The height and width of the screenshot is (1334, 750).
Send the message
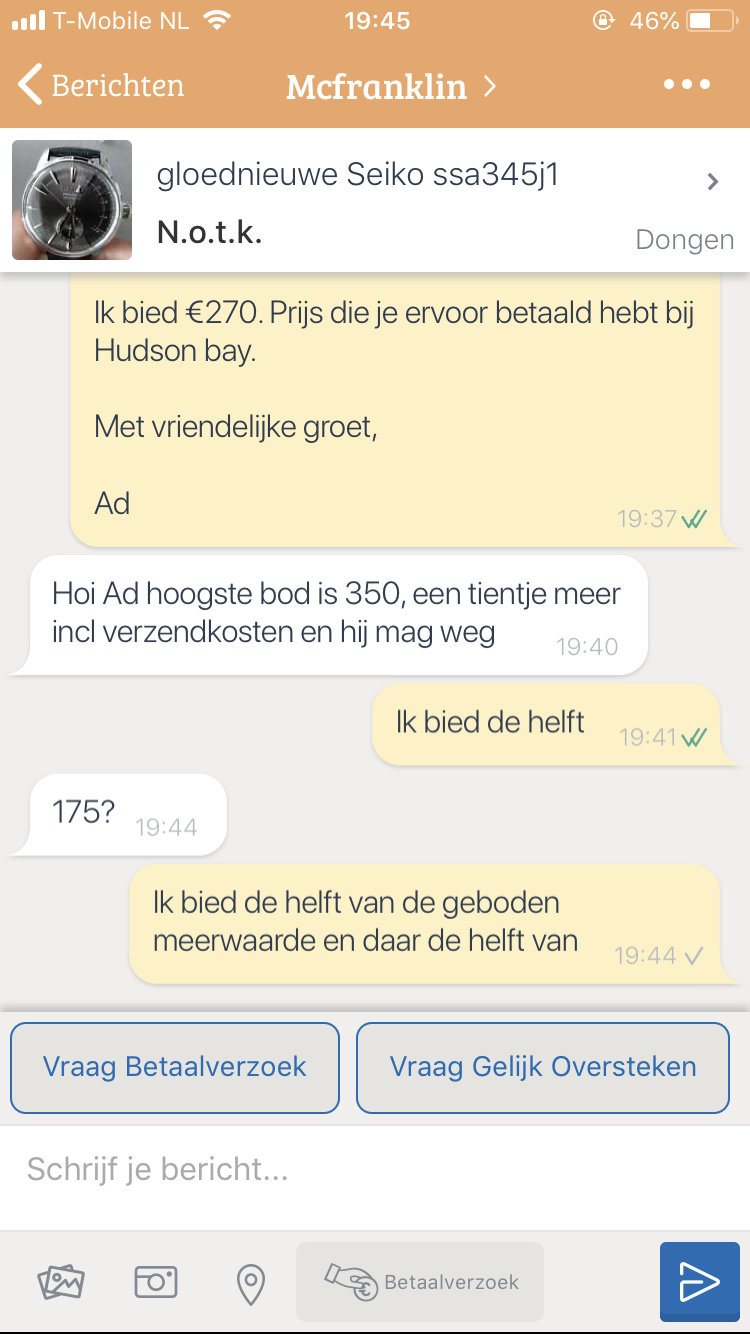point(700,1281)
